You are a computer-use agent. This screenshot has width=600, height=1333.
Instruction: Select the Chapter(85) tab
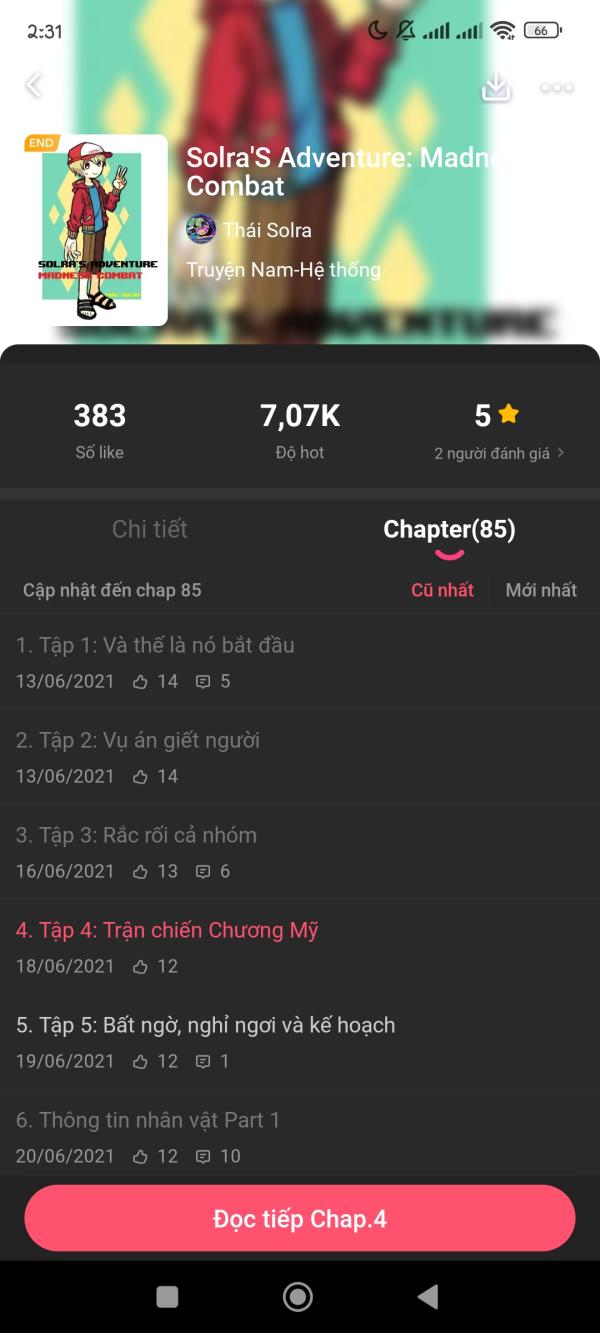(449, 530)
